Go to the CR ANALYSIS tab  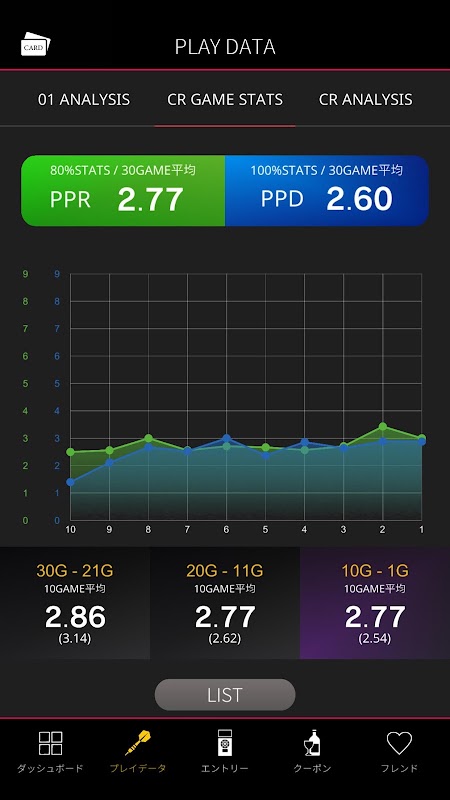pos(366,99)
